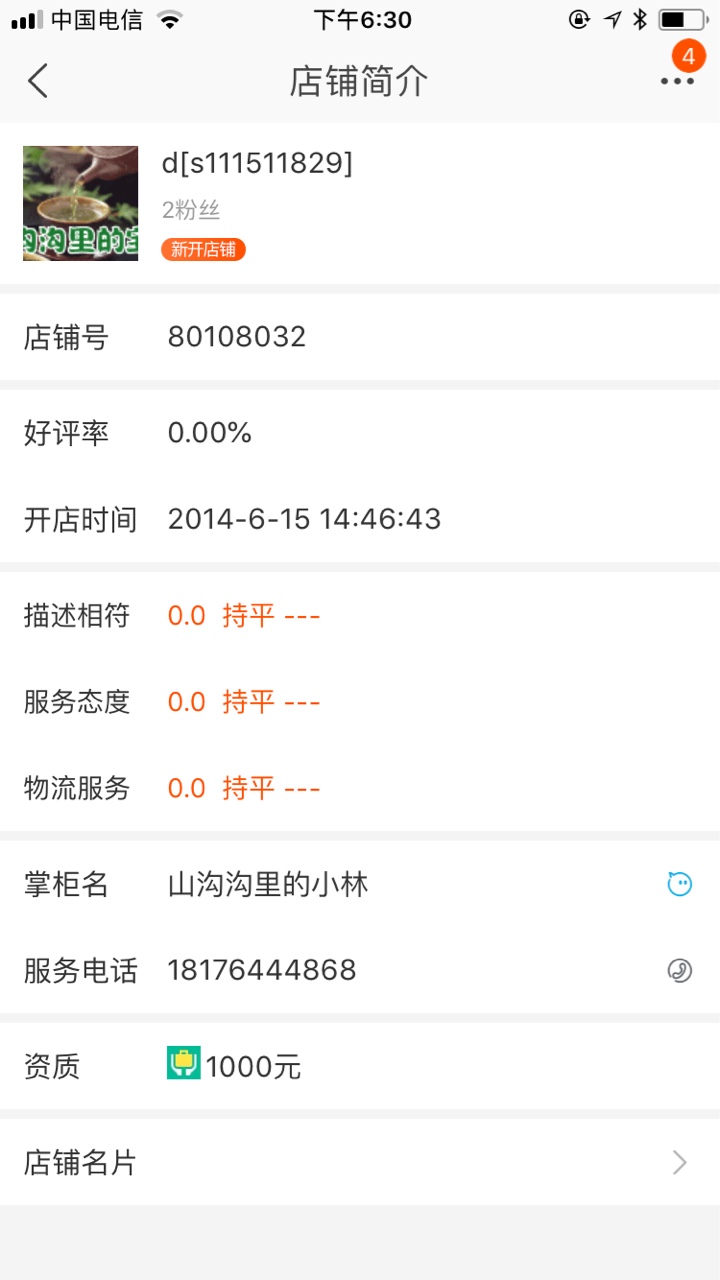
Task: Open the 店铺名片 row
Action: click(360, 1162)
